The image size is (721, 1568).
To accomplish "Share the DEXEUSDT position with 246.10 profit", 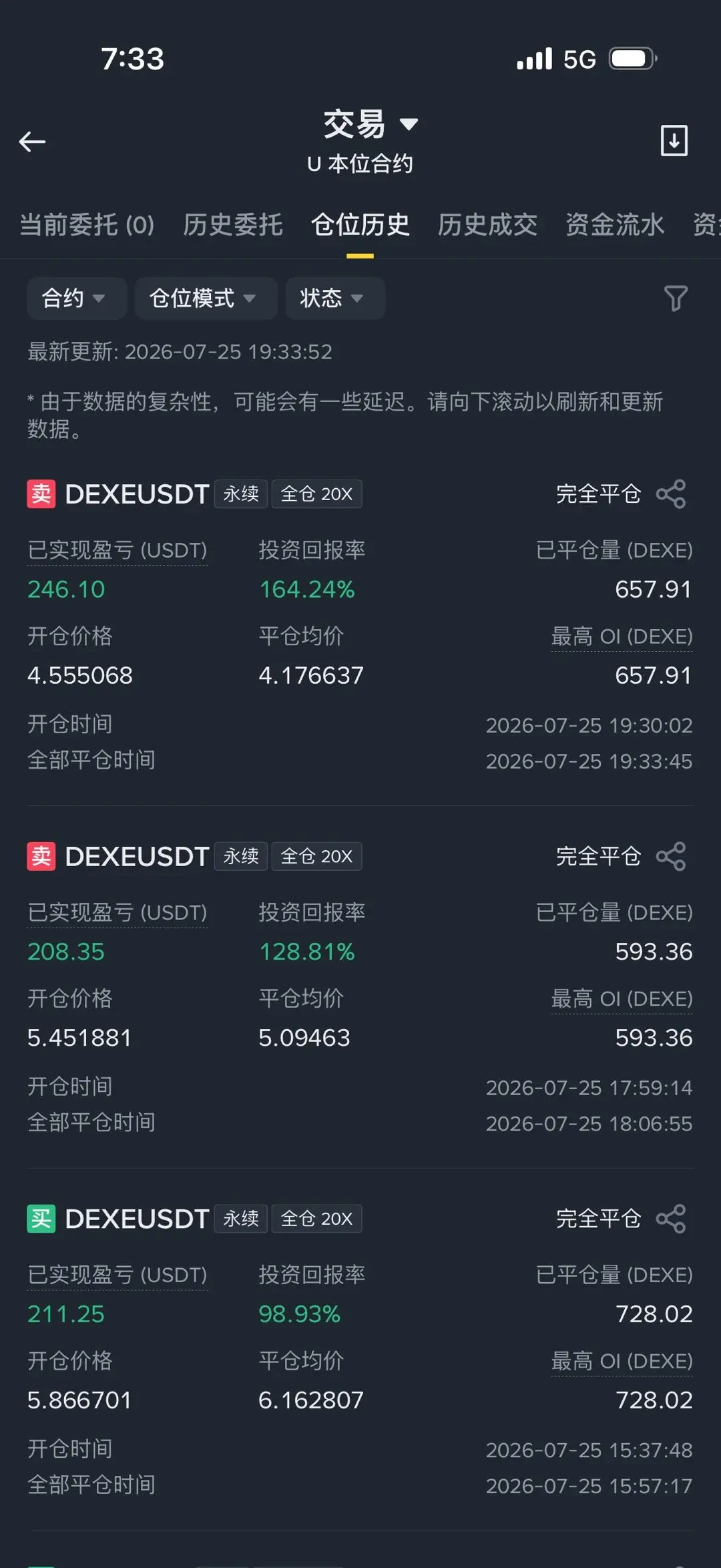I will pyautogui.click(x=671, y=494).
